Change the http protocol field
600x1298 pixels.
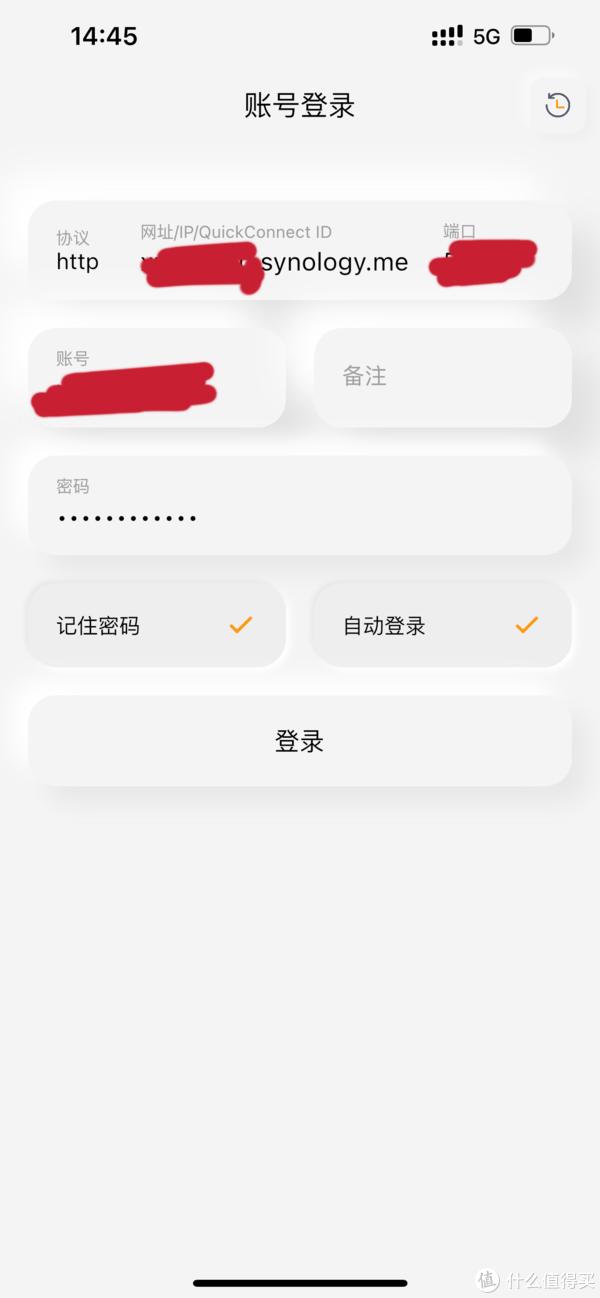click(x=78, y=252)
